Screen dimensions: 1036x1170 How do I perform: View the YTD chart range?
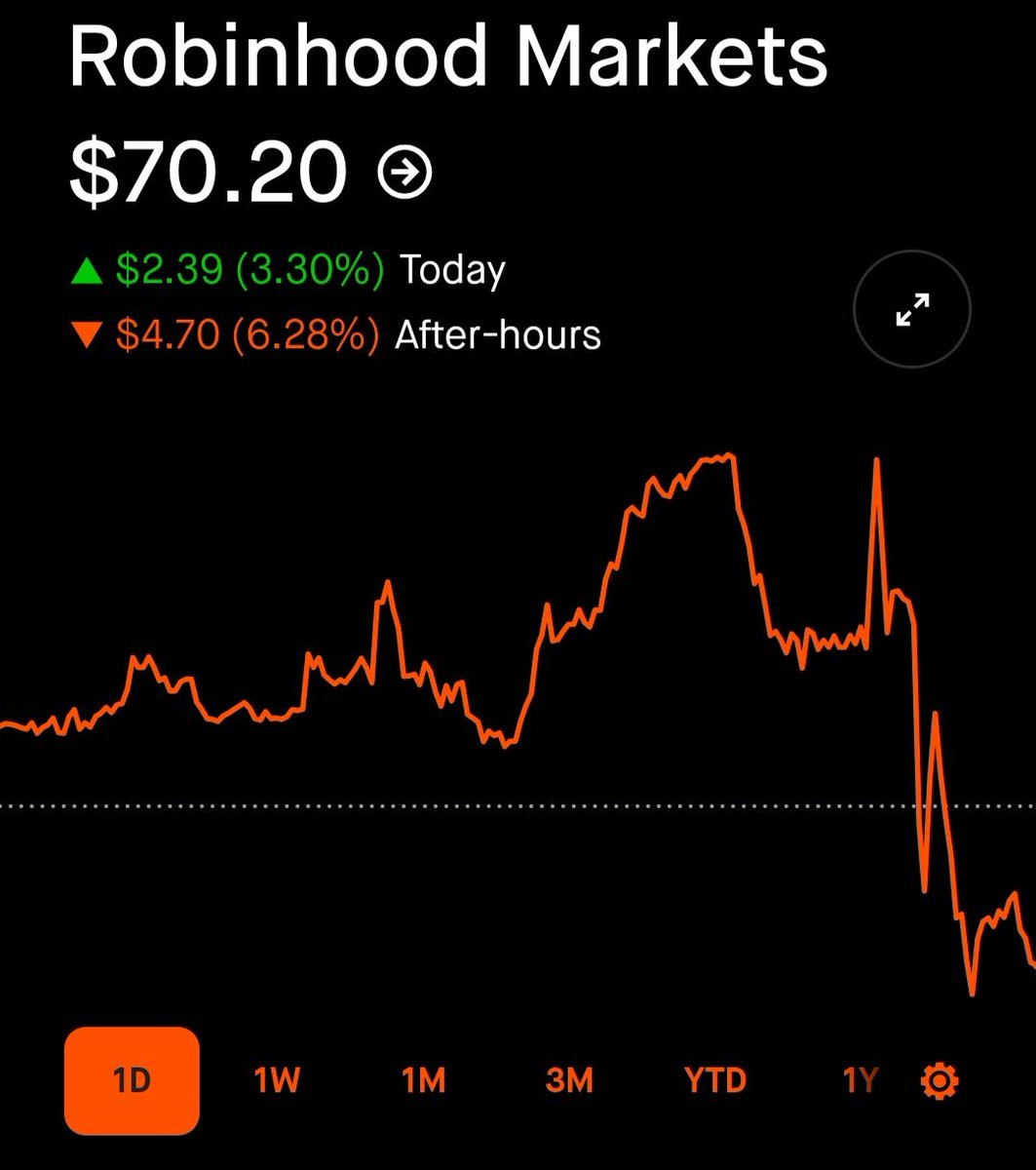click(x=715, y=1080)
